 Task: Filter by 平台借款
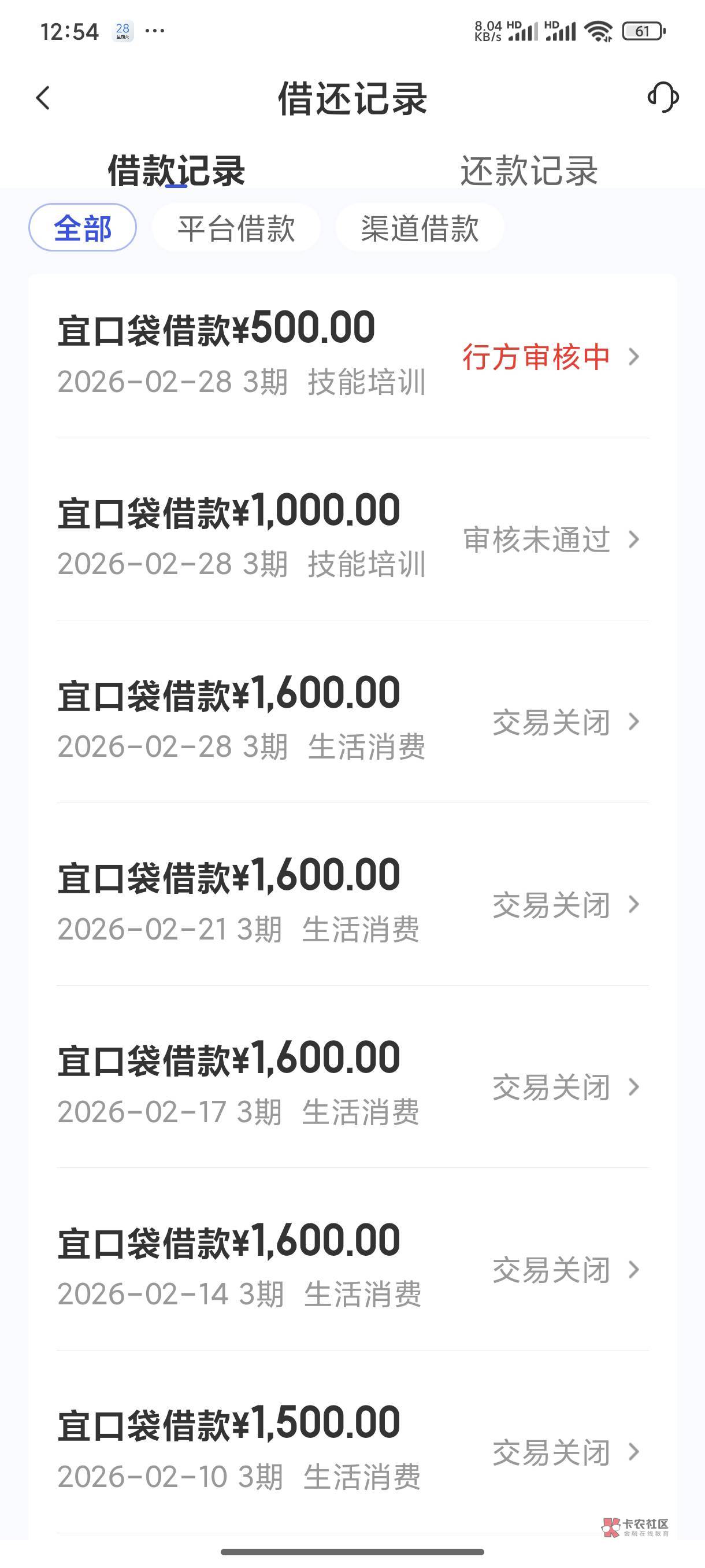236,228
